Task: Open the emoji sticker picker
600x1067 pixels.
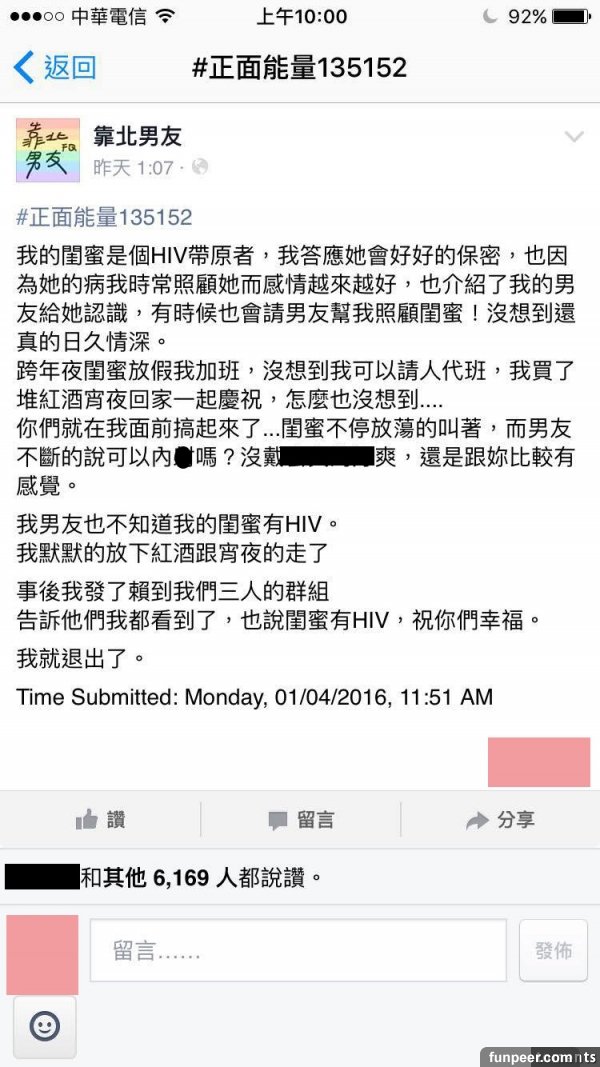Action: click(x=45, y=1026)
